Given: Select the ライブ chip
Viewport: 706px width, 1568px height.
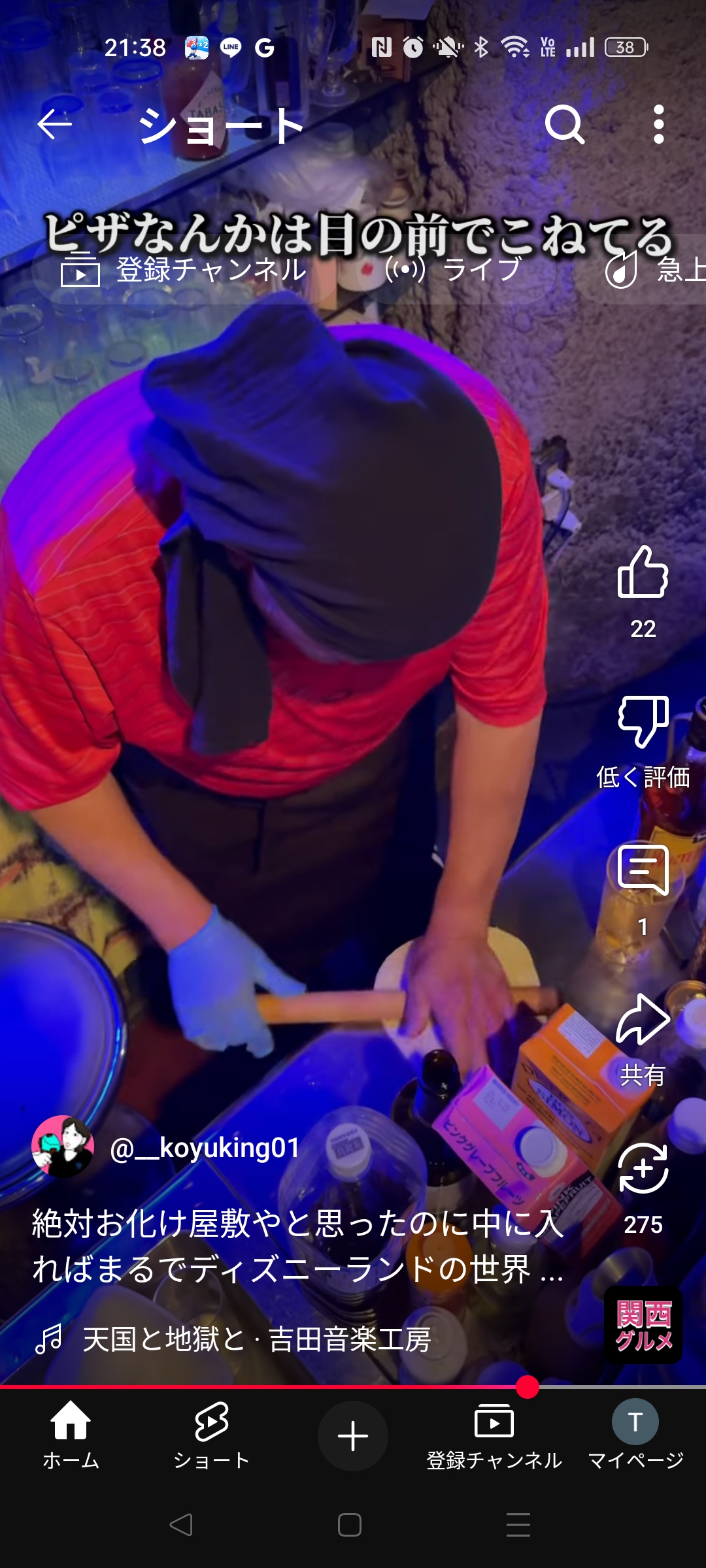Looking at the screenshot, I should [x=456, y=269].
